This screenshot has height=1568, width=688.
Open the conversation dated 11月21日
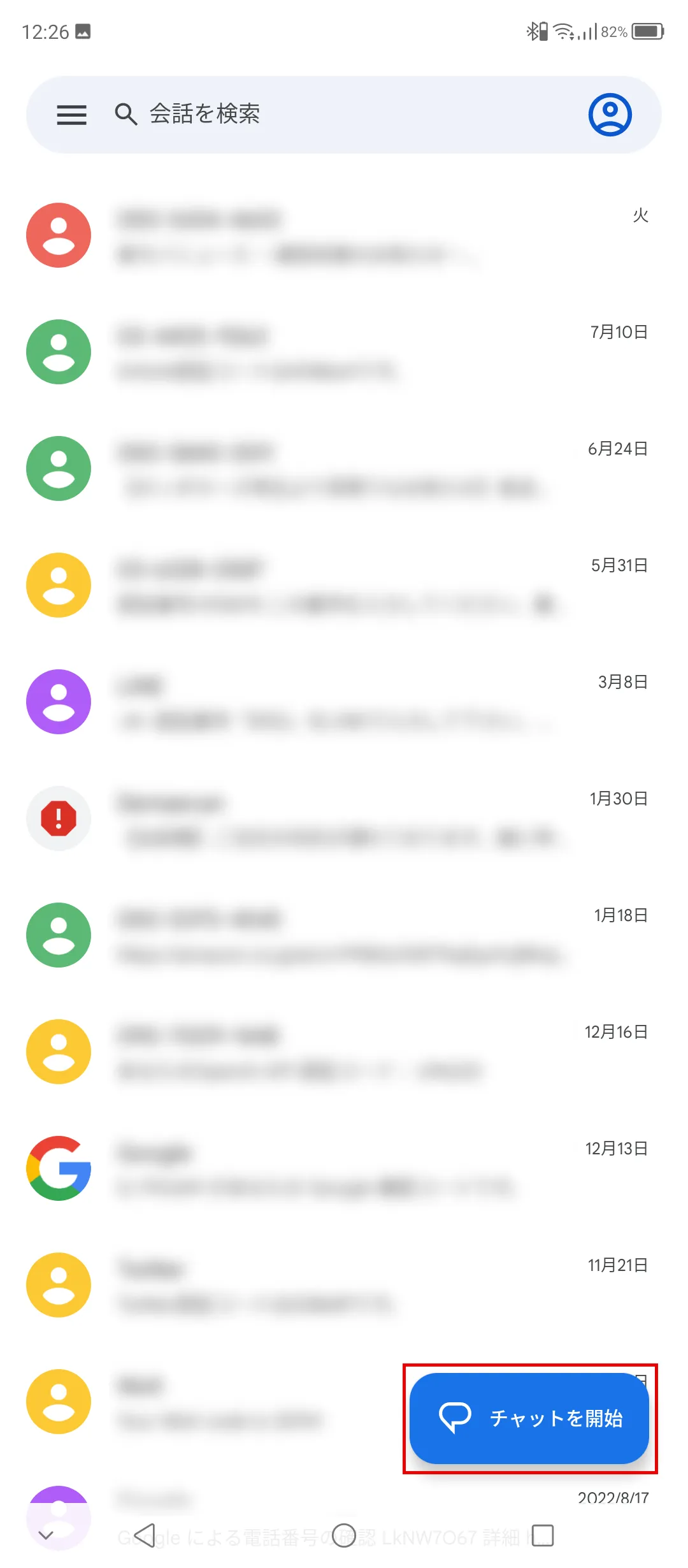pyautogui.click(x=344, y=1285)
